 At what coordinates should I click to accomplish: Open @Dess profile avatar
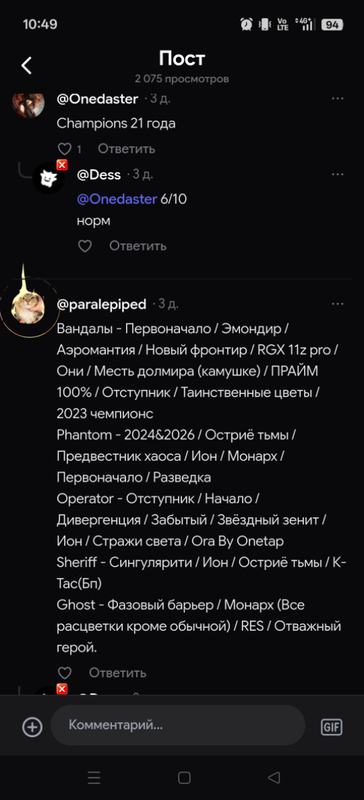[x=48, y=178]
